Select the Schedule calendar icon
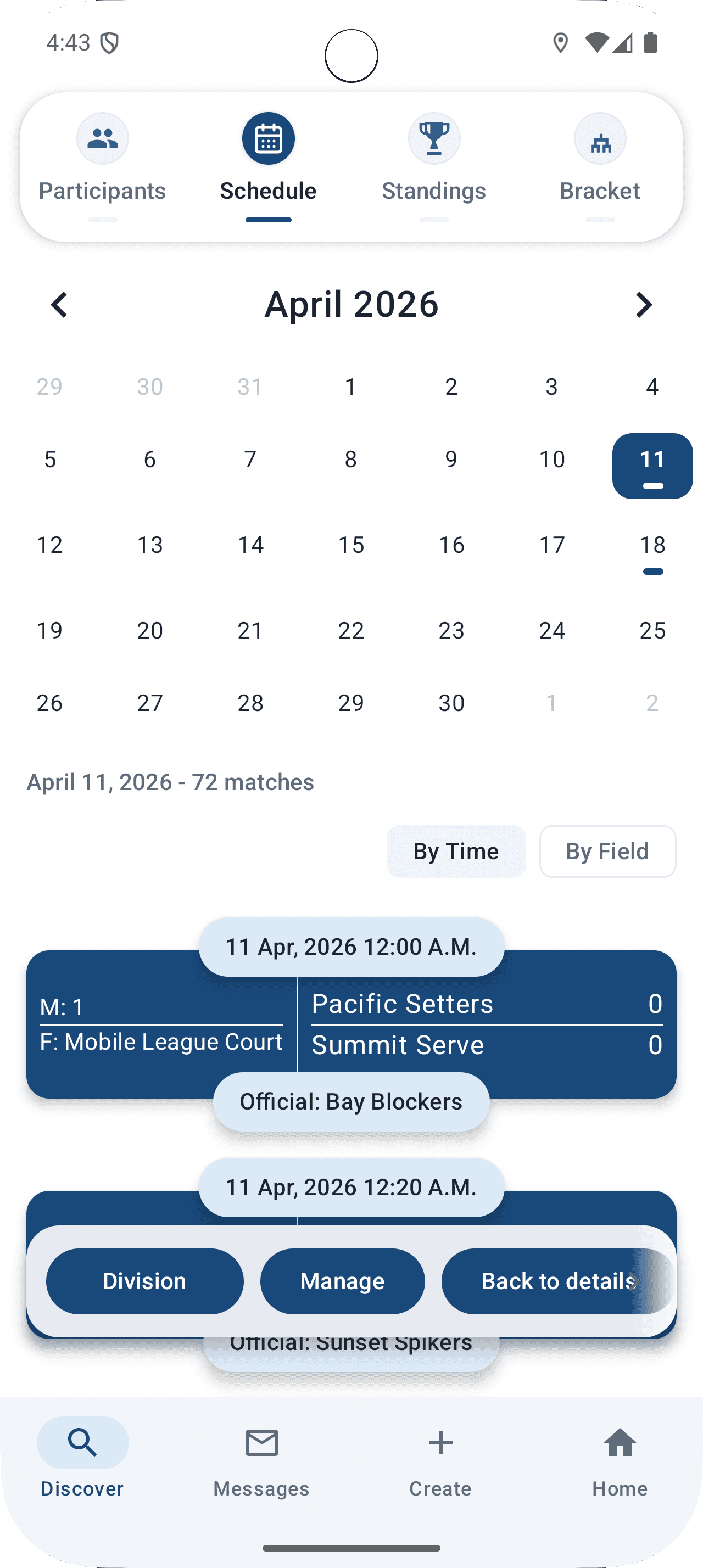 coord(268,138)
